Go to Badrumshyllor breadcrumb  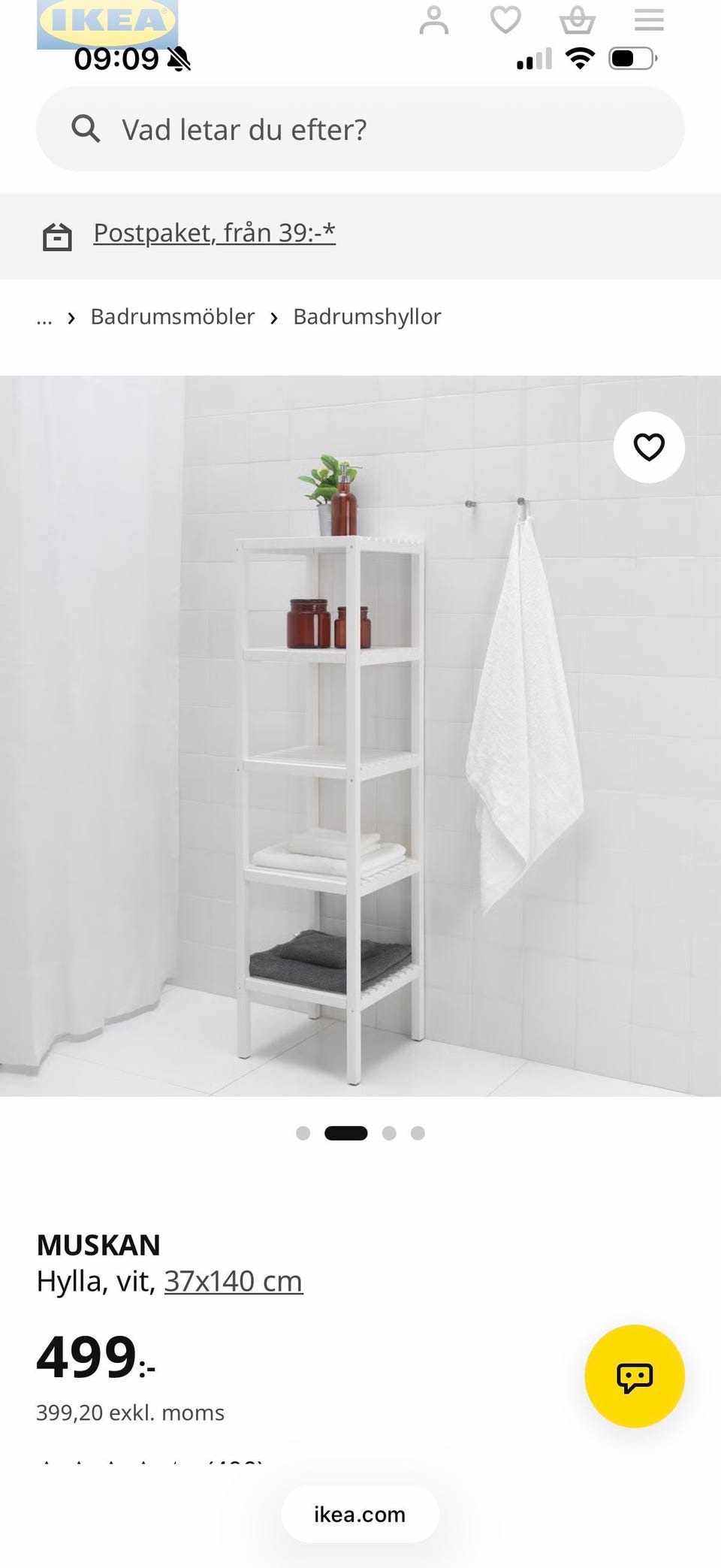367,316
